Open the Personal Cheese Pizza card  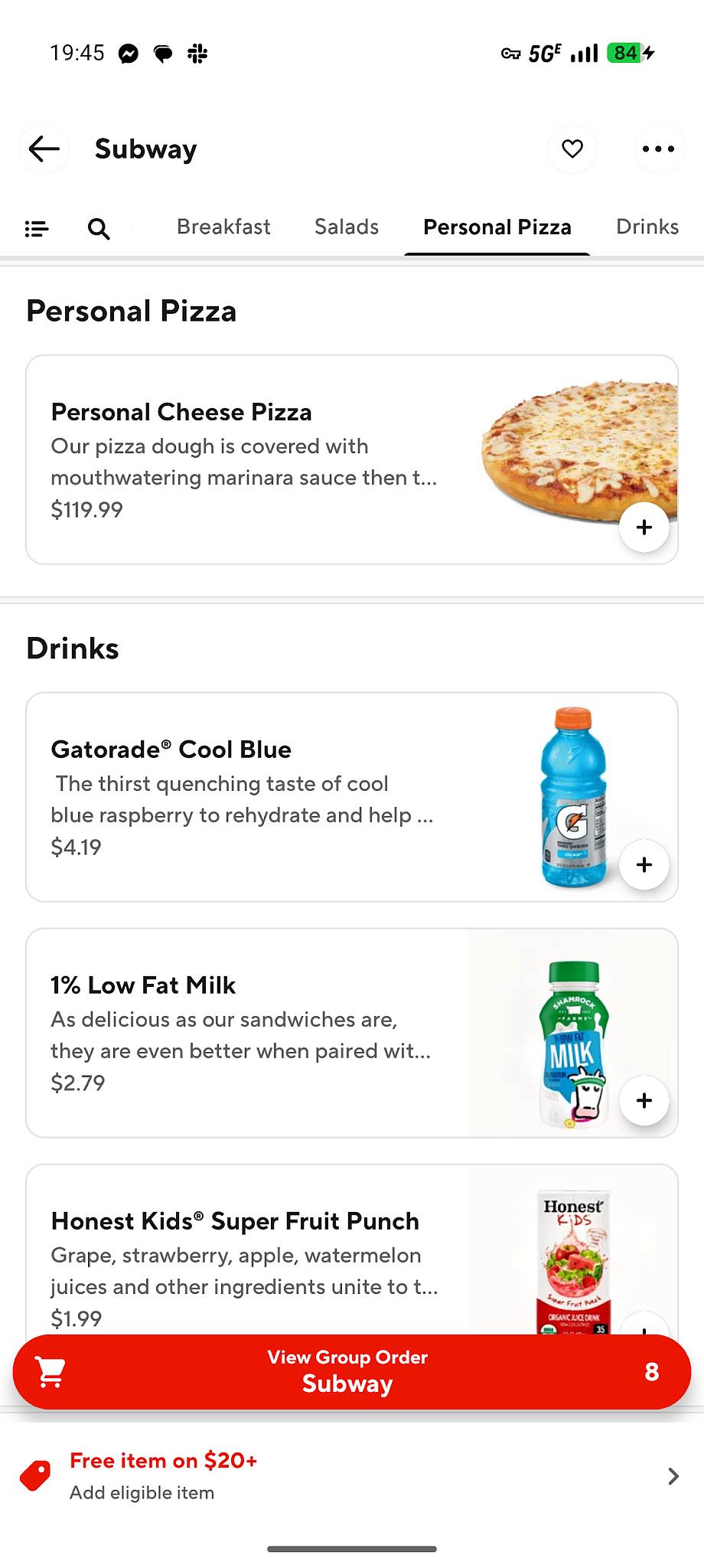coord(352,459)
